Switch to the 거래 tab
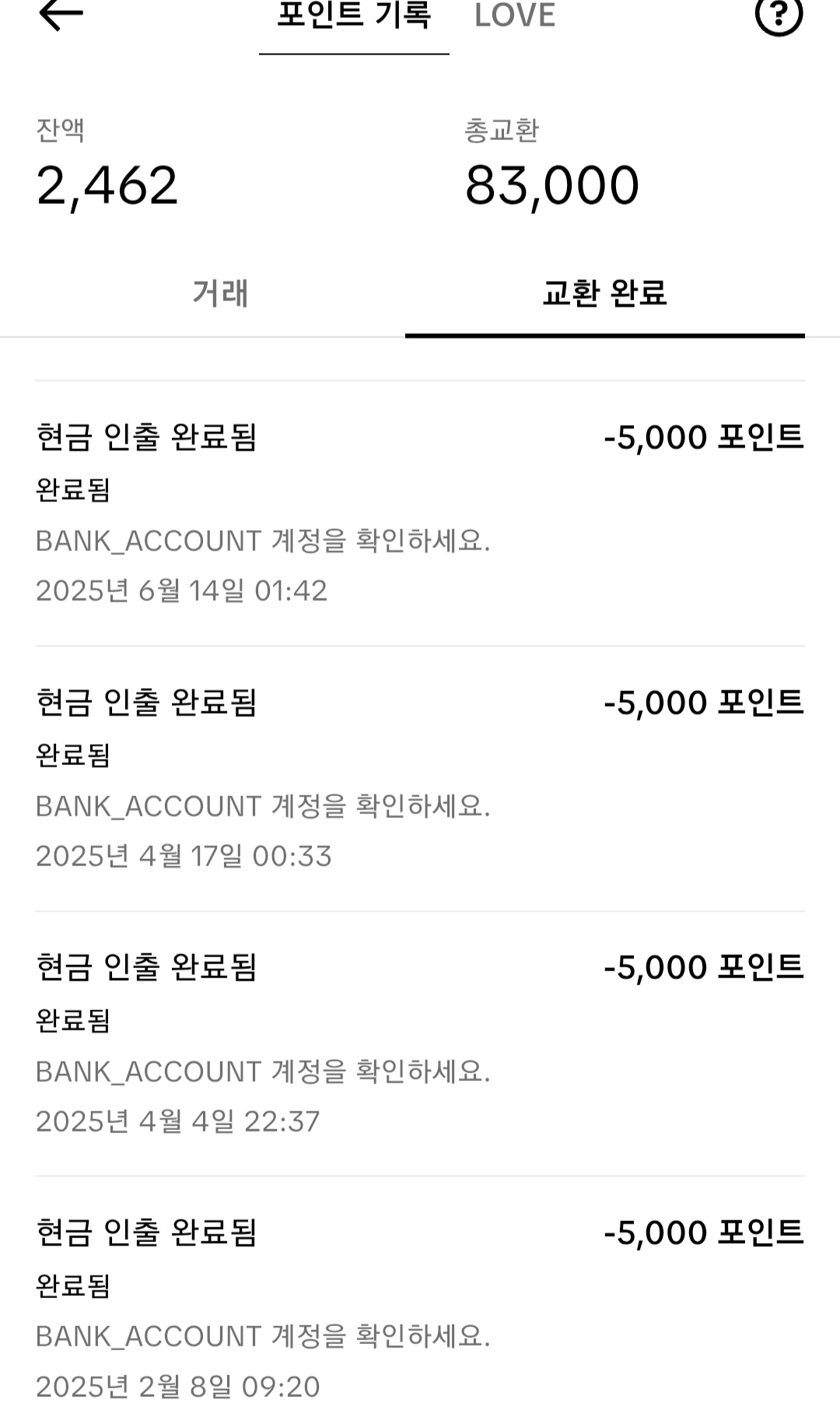This screenshot has width=840, height=1421. click(x=220, y=294)
